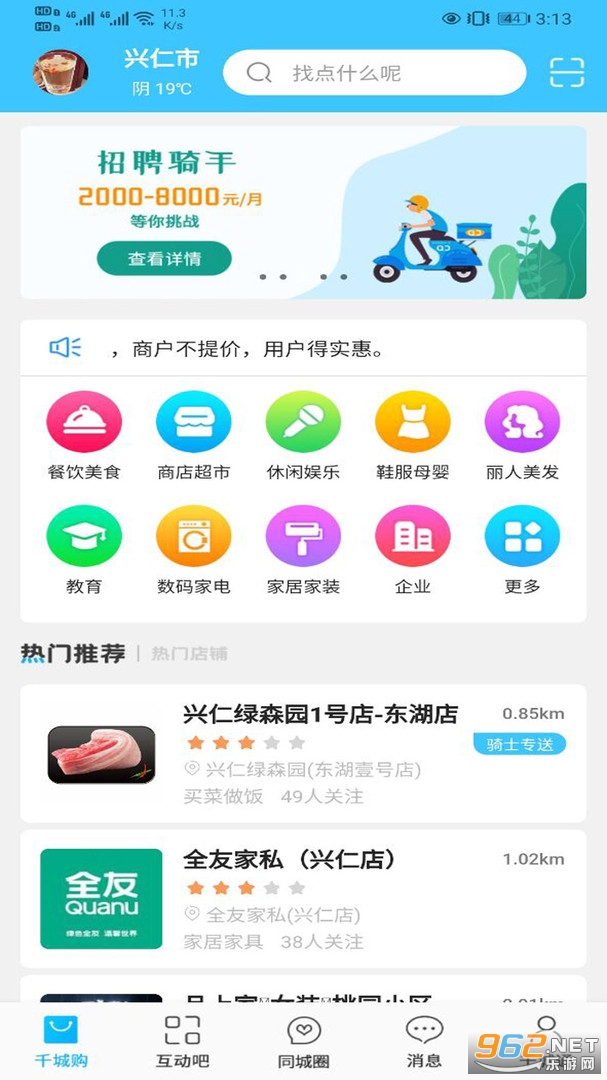Open the 数码家电 category
Screen dimensions: 607x1080
[x=194, y=550]
